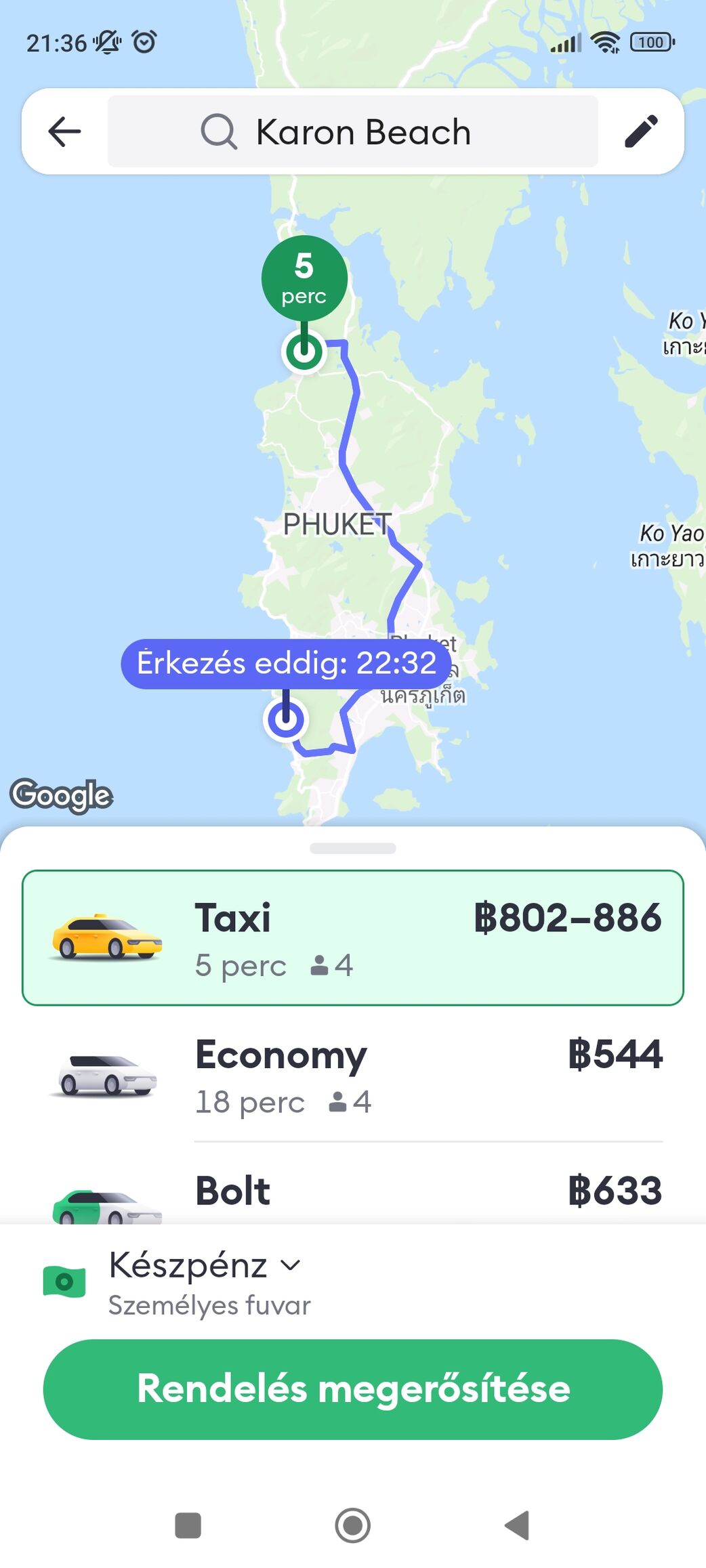Edit the route with the pencil icon
706x1568 pixels.
coord(640,131)
